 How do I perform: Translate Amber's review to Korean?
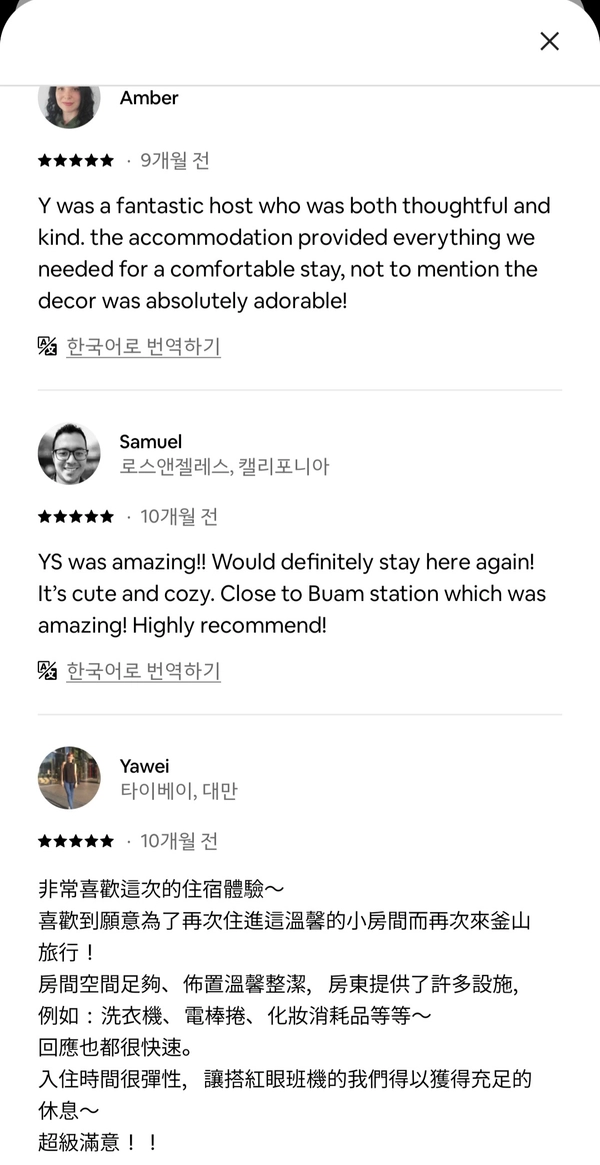coord(143,347)
